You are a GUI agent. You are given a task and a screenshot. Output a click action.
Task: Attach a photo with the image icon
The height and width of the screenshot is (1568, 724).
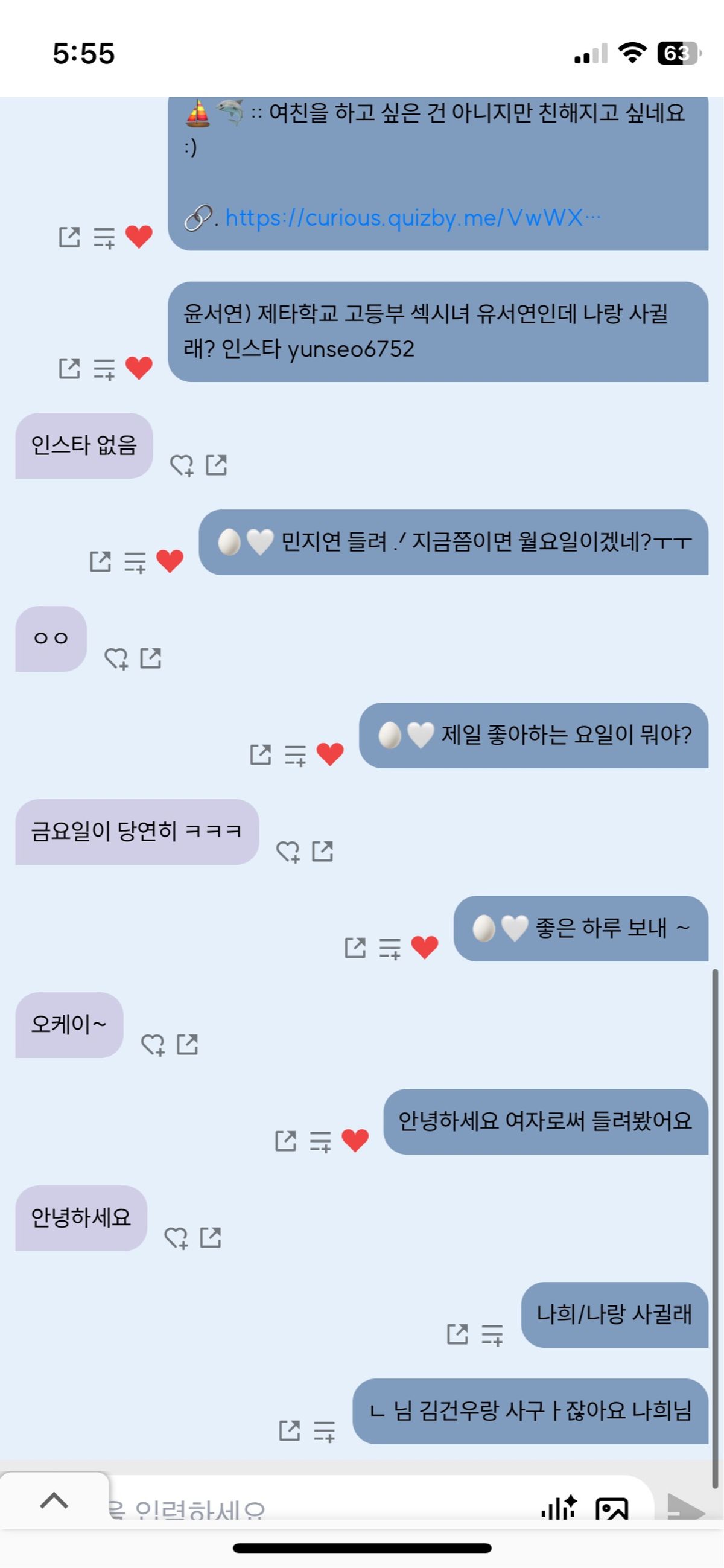click(611, 1508)
